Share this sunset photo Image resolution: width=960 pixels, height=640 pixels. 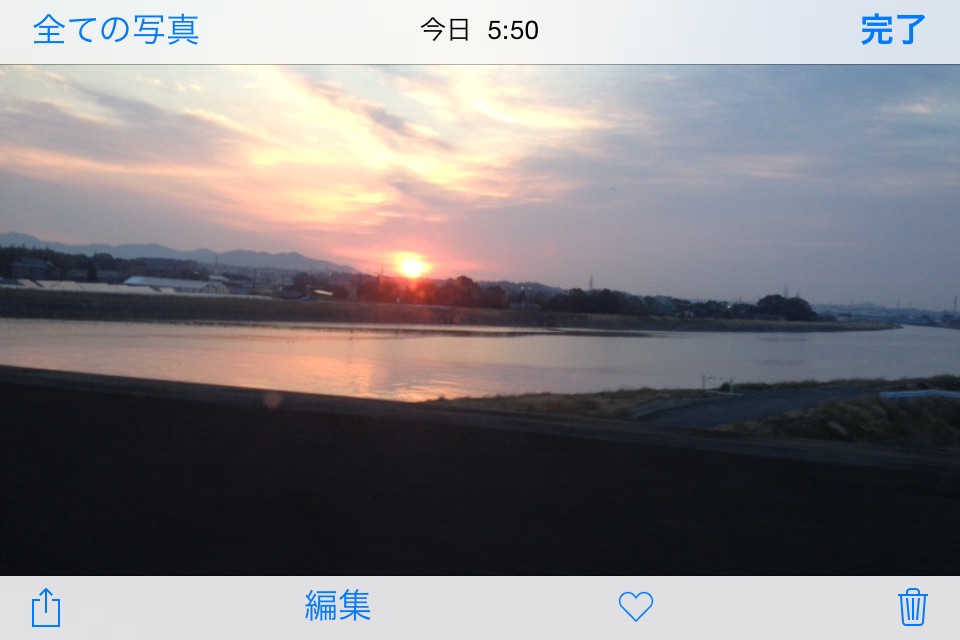[46, 607]
